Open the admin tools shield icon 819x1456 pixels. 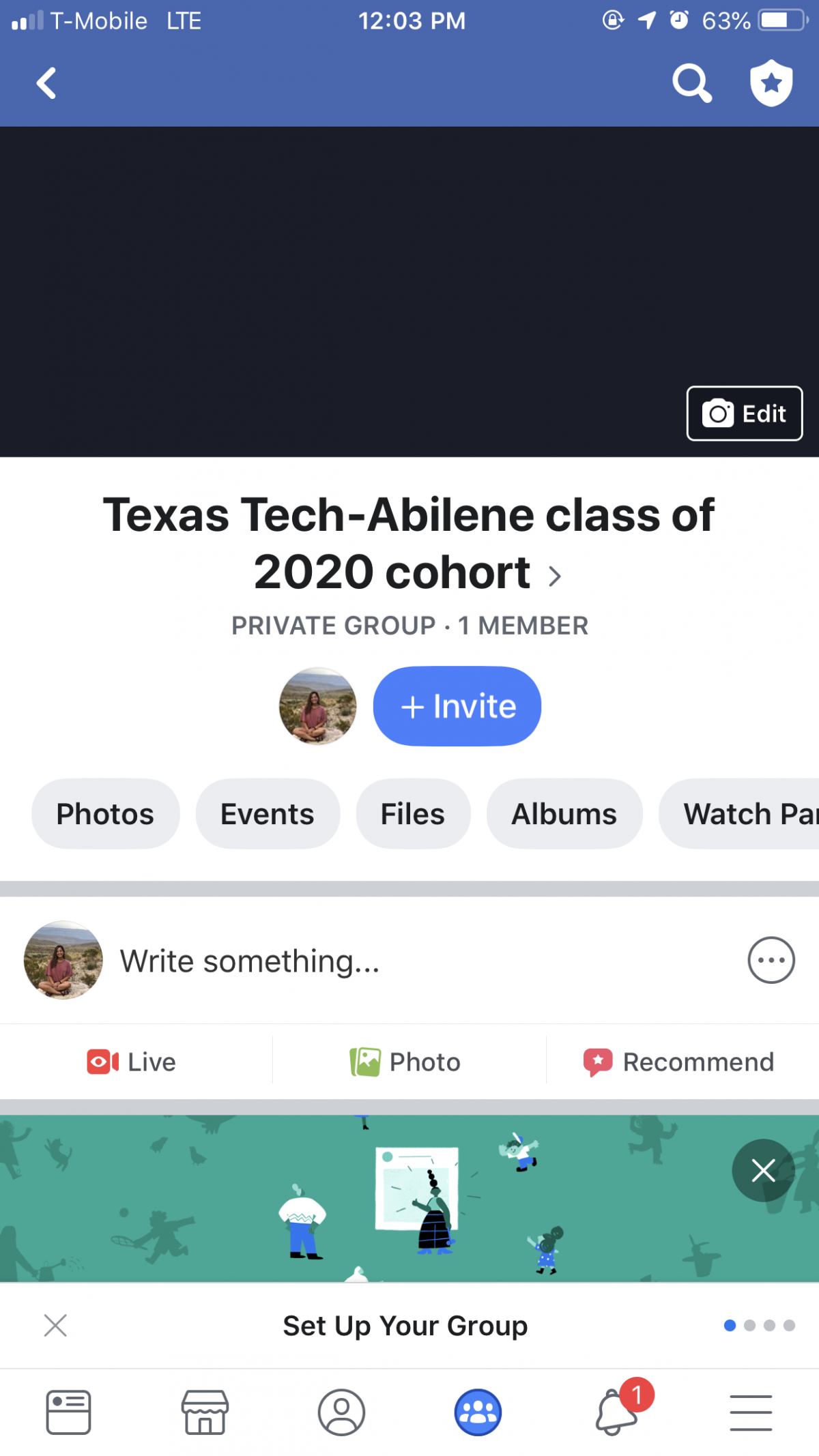[x=771, y=83]
